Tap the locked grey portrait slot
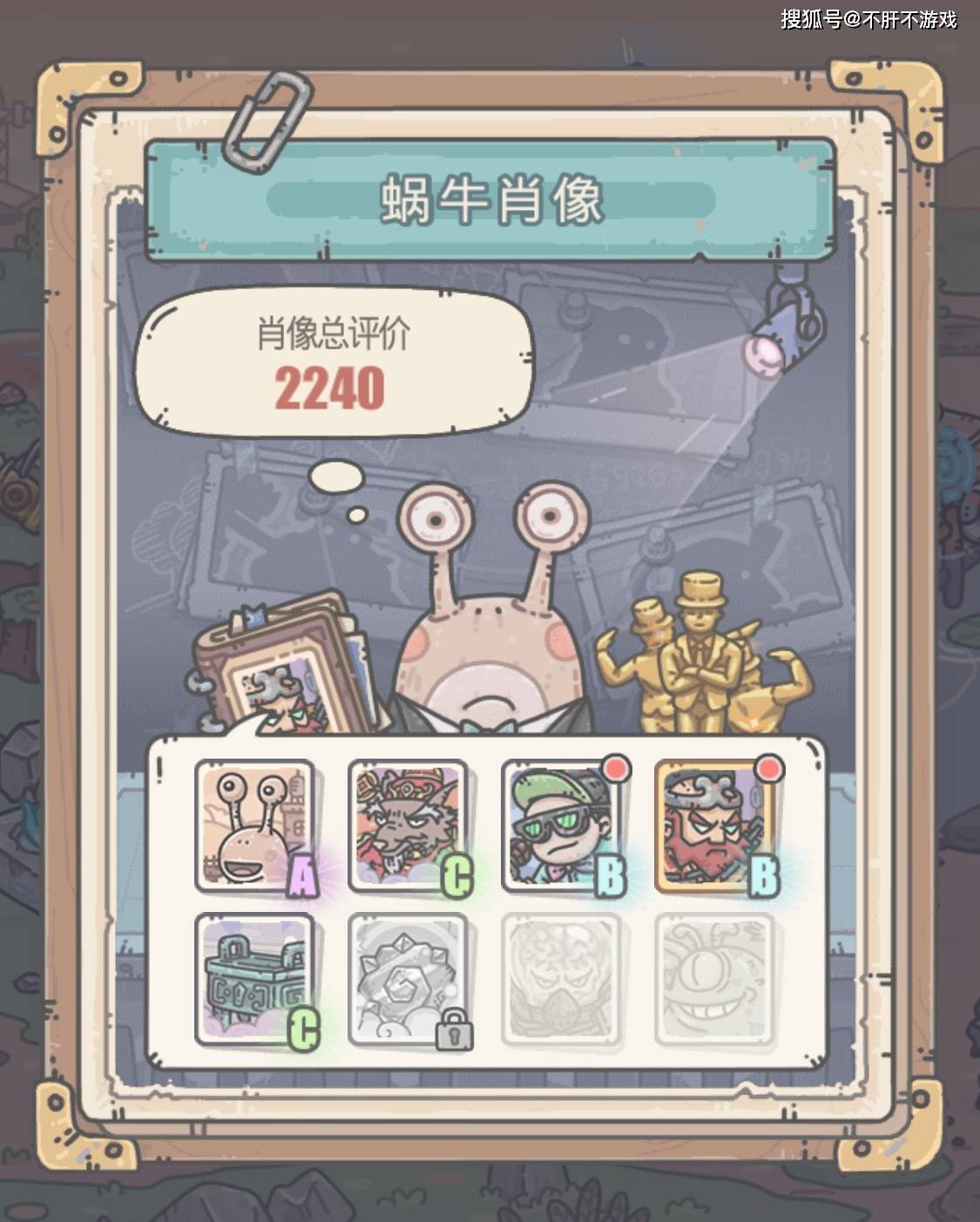 point(408,978)
